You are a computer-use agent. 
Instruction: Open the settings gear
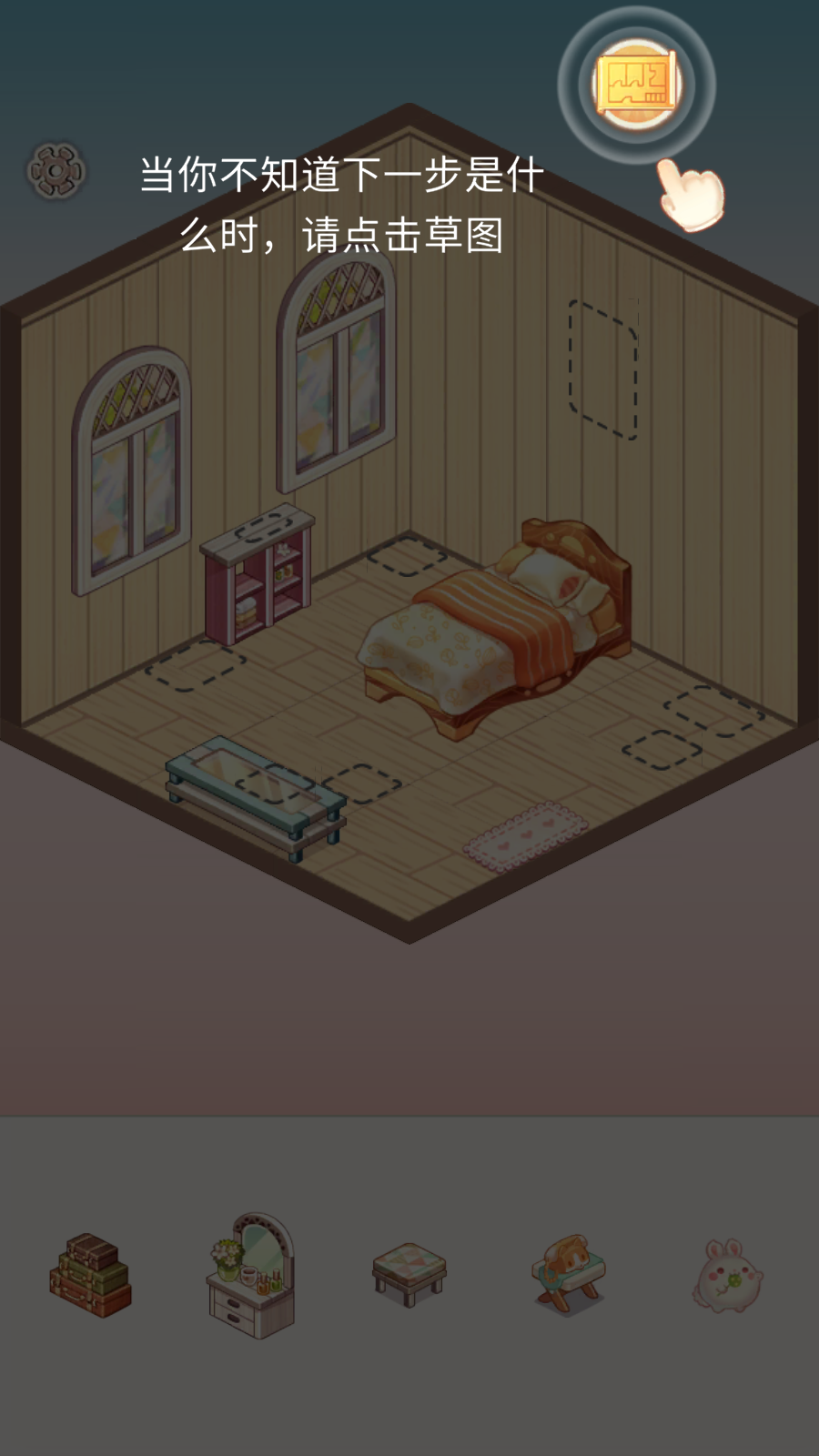[56, 170]
